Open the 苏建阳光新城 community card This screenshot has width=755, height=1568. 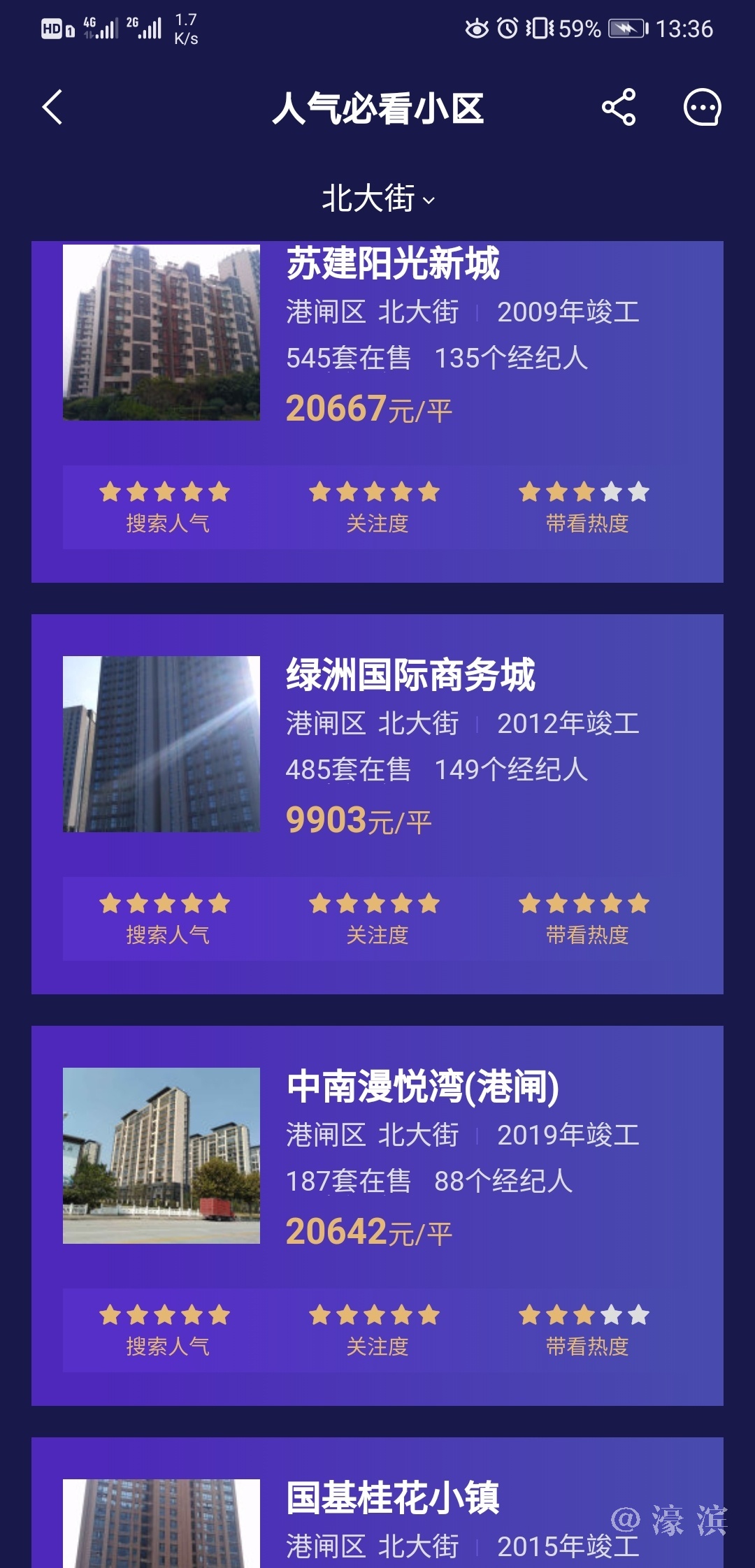click(x=392, y=264)
